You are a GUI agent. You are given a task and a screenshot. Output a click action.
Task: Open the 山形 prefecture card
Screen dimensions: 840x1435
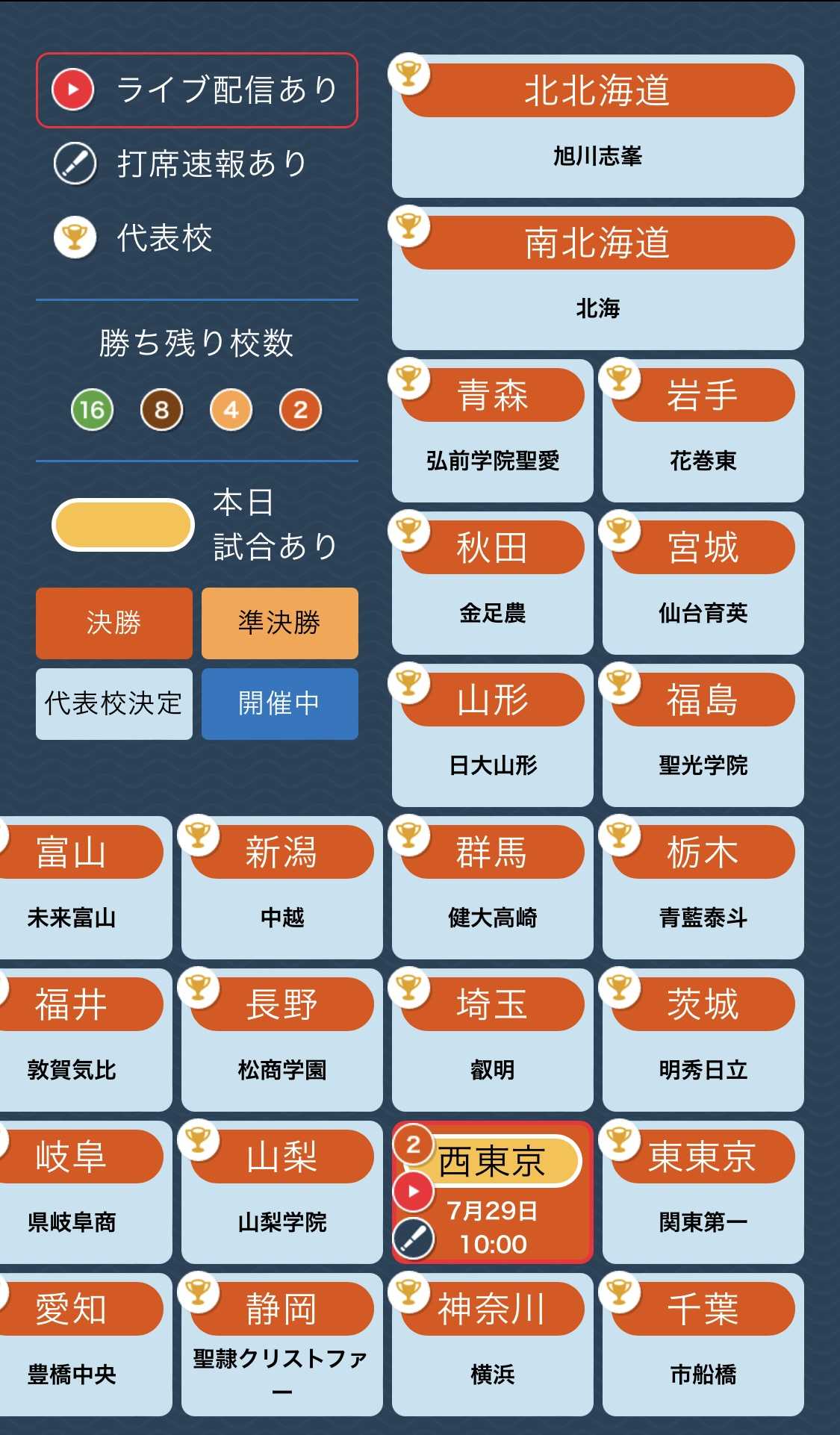pyautogui.click(x=493, y=735)
